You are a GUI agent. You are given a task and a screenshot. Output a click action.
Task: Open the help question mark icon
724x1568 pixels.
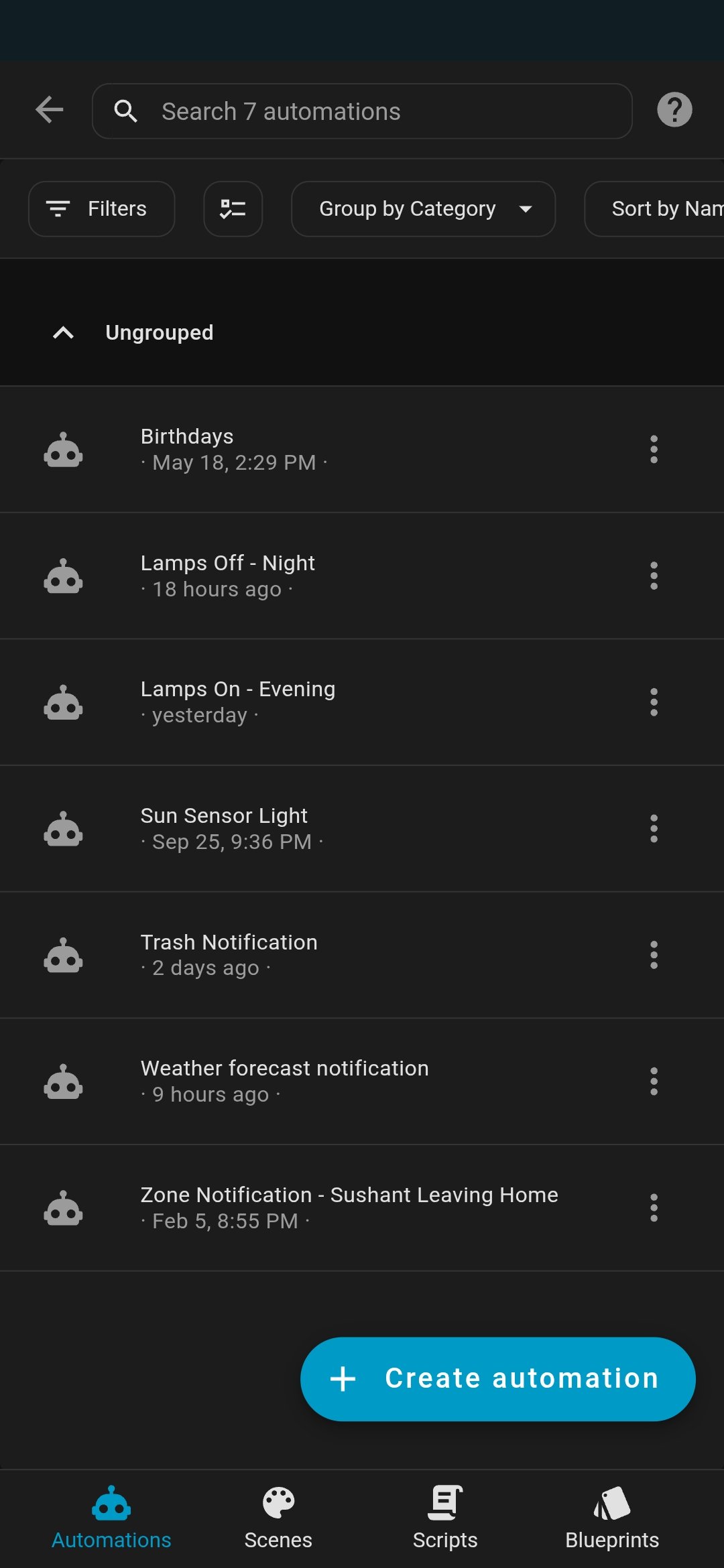674,110
